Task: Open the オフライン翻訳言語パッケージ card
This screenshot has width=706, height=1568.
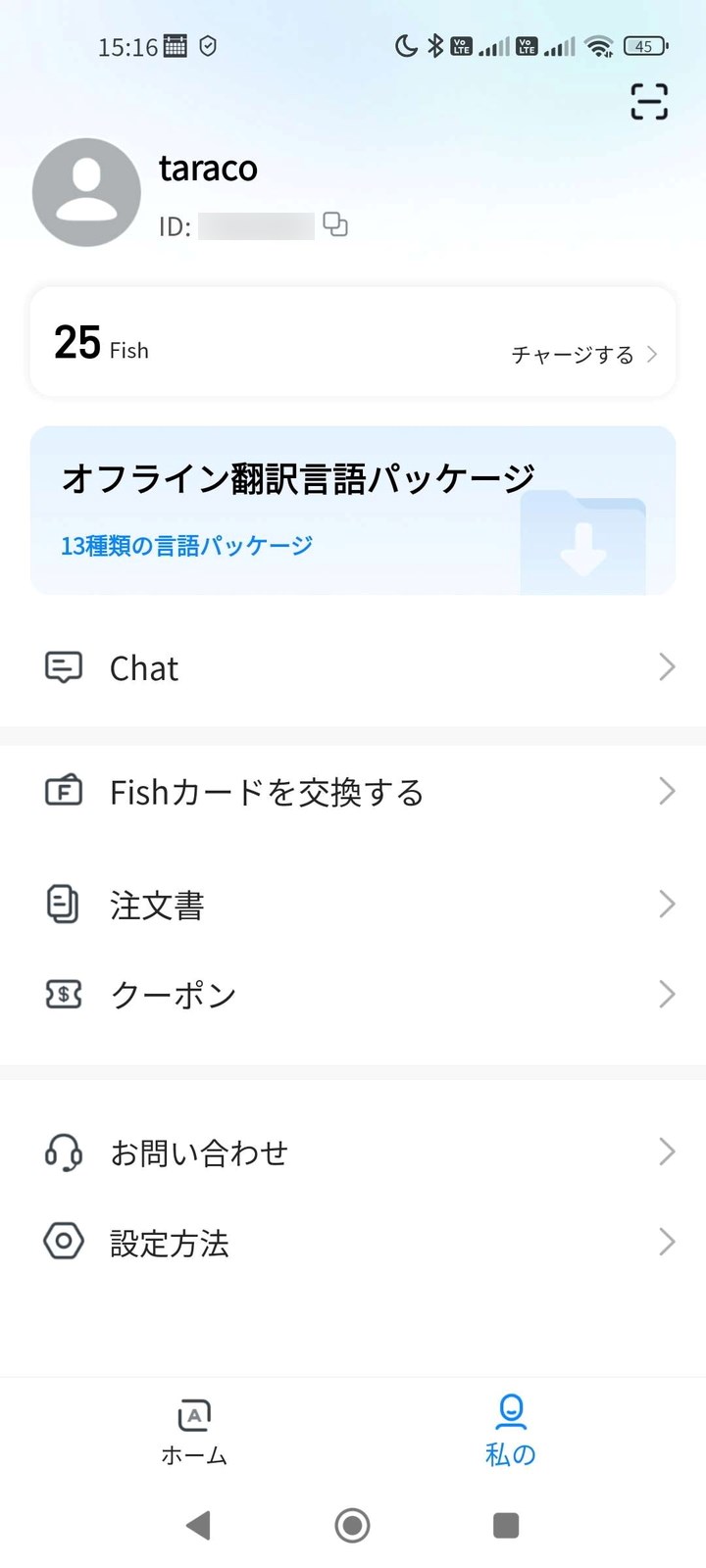Action: [353, 511]
